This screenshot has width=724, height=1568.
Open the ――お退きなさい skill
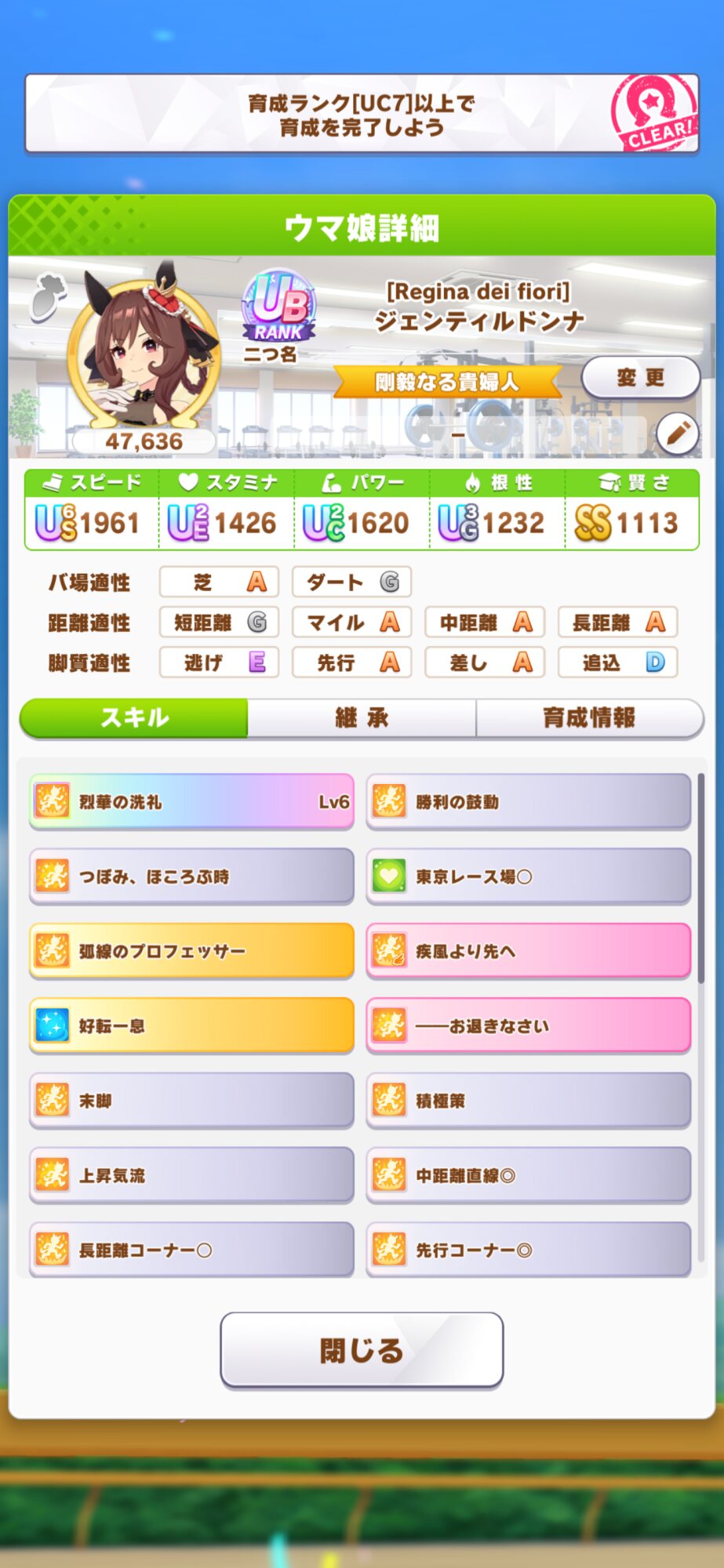tap(529, 1025)
